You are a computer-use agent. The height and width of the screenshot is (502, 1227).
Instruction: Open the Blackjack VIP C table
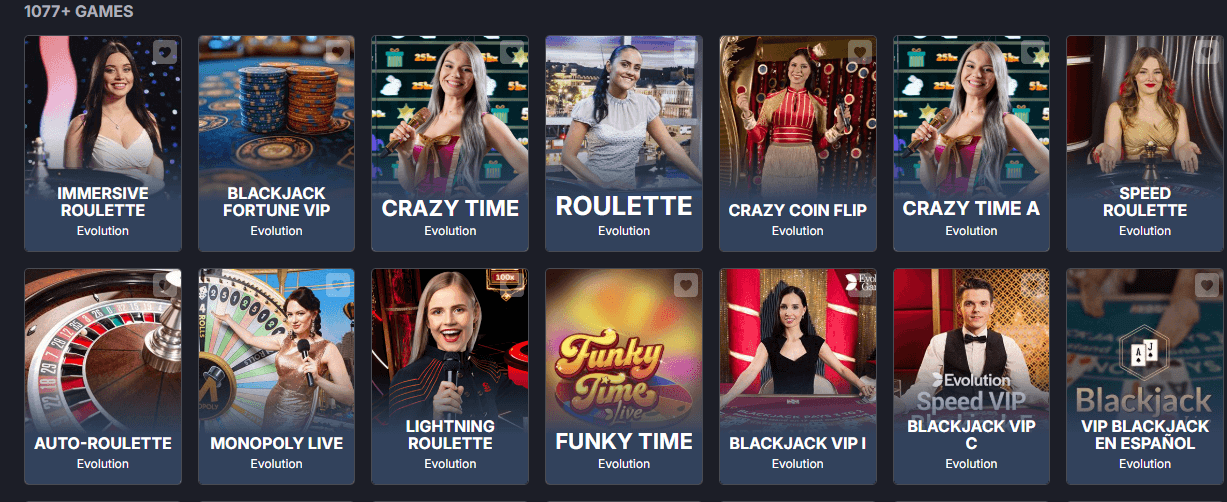(x=971, y=375)
